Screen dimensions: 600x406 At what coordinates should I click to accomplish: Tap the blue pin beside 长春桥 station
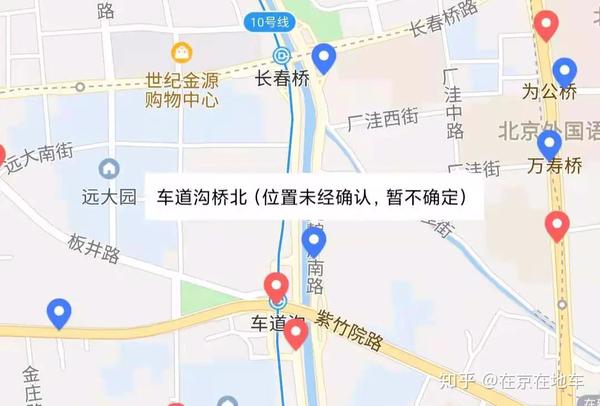click(x=323, y=58)
